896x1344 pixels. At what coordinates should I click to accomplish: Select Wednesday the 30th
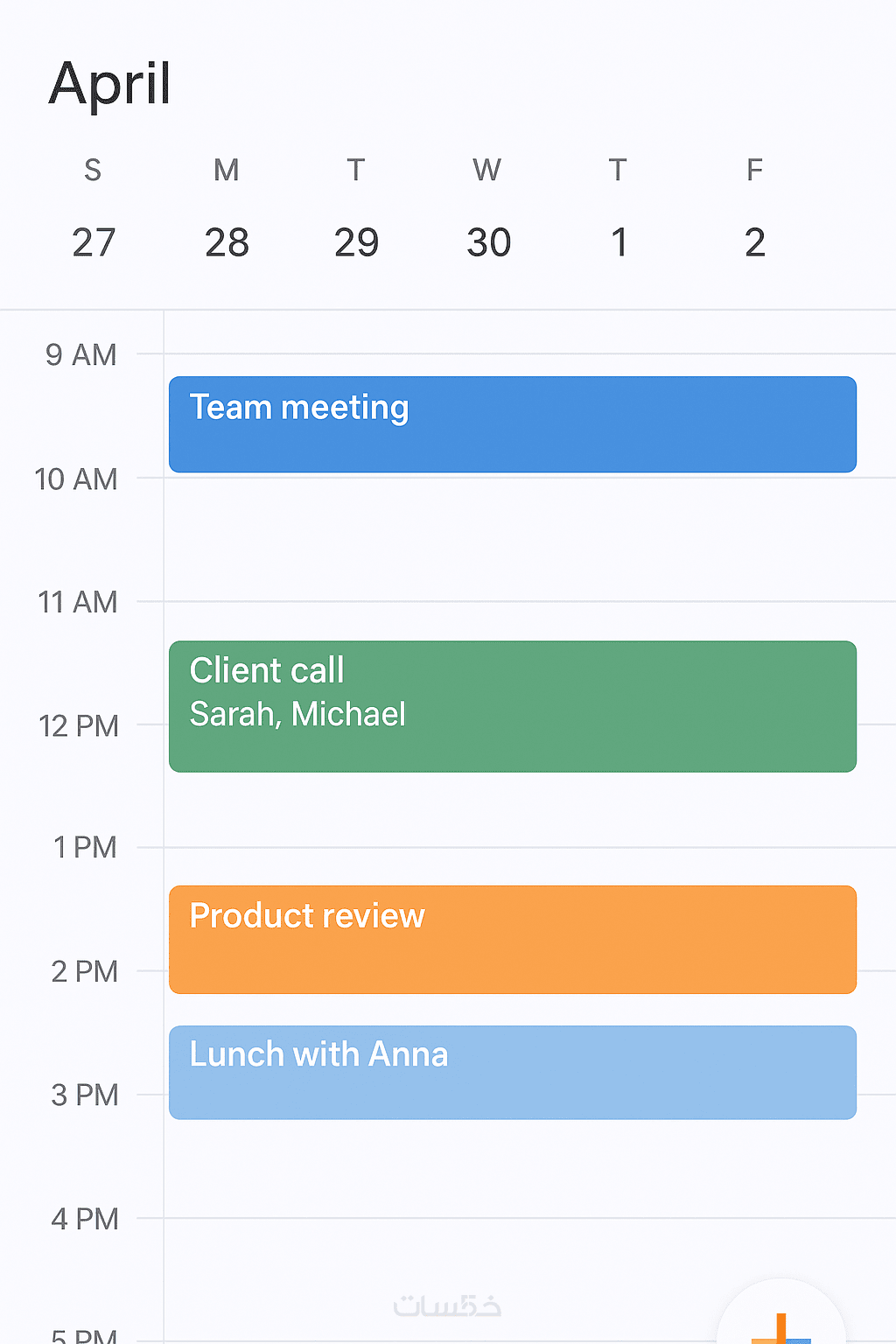coord(488,242)
